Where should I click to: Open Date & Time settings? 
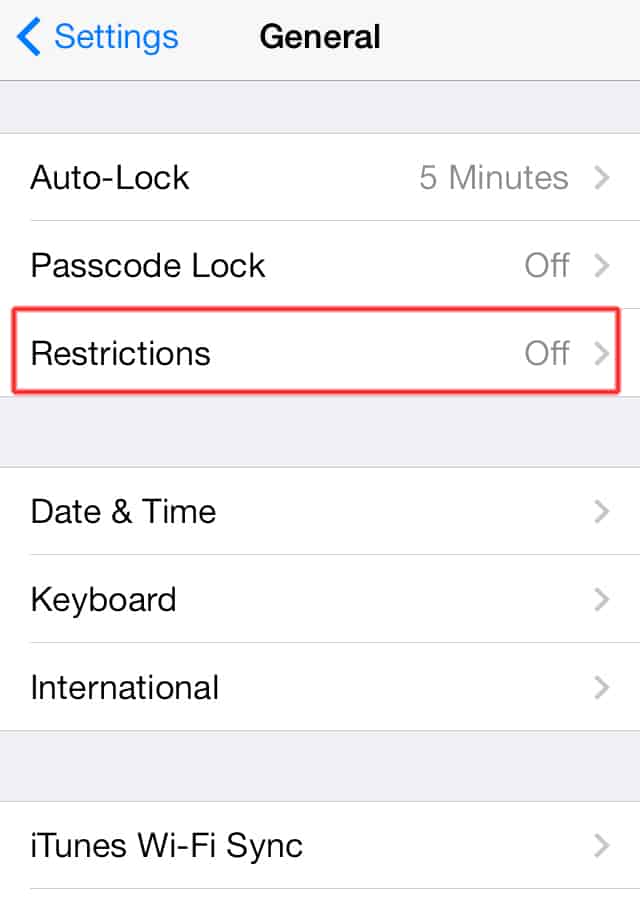(x=320, y=512)
